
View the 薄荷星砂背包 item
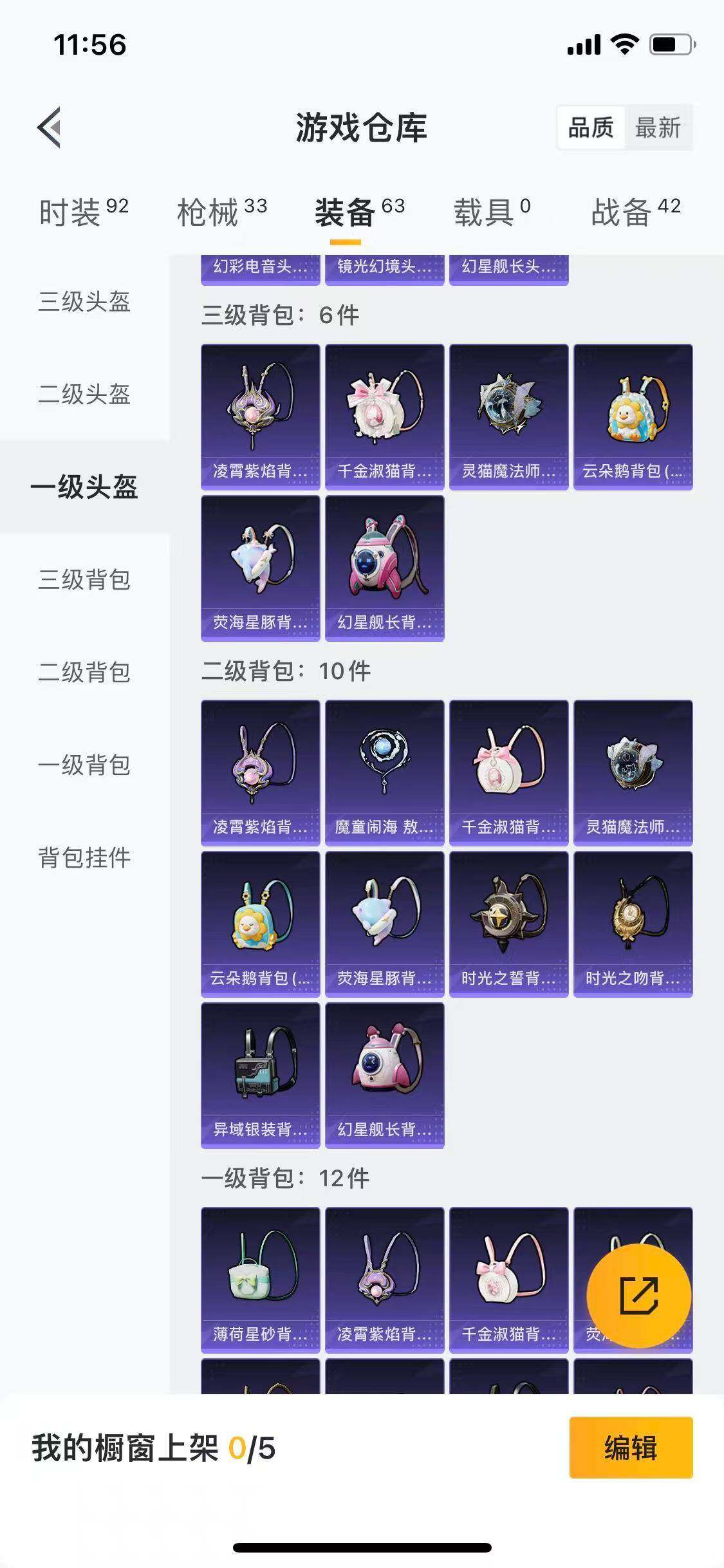pos(260,1280)
